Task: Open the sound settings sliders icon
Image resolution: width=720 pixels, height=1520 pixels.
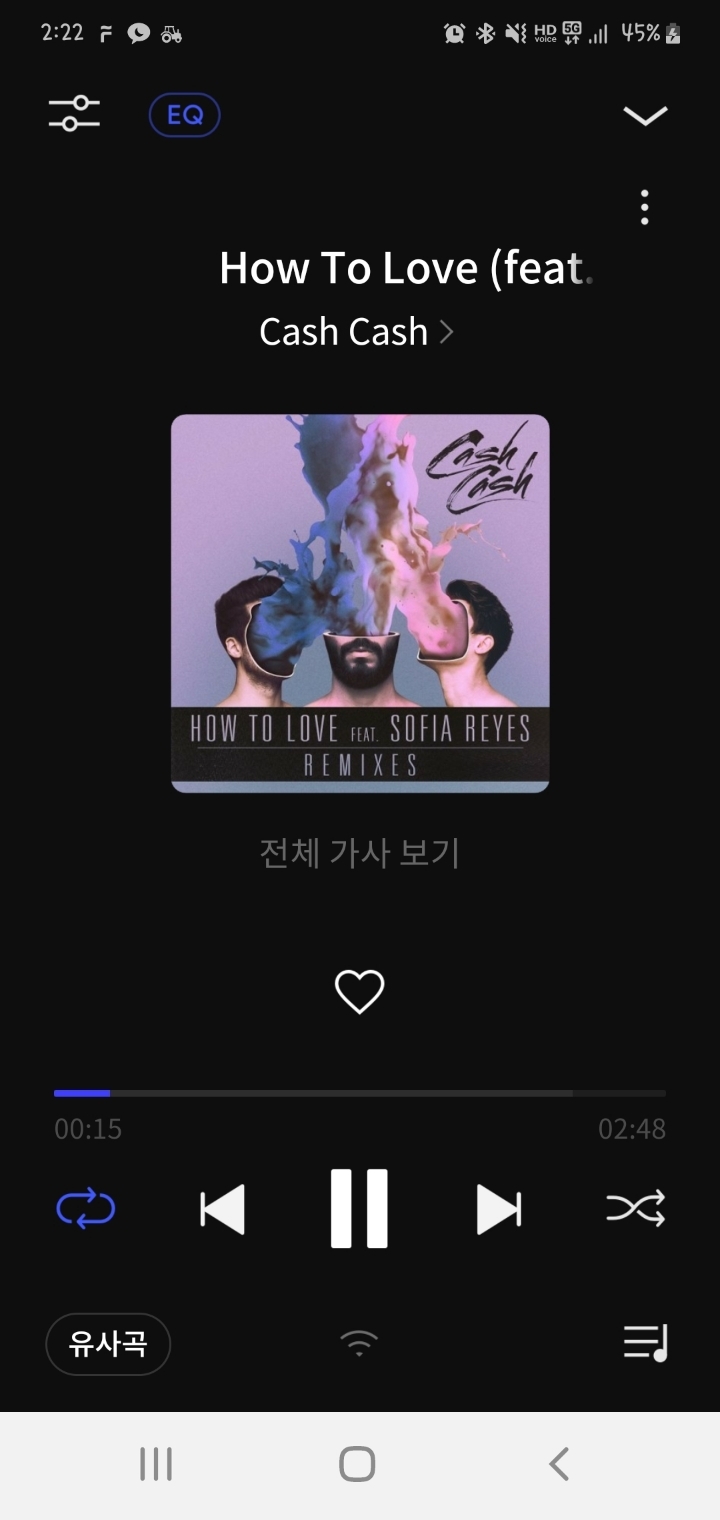Action: pyautogui.click(x=74, y=114)
